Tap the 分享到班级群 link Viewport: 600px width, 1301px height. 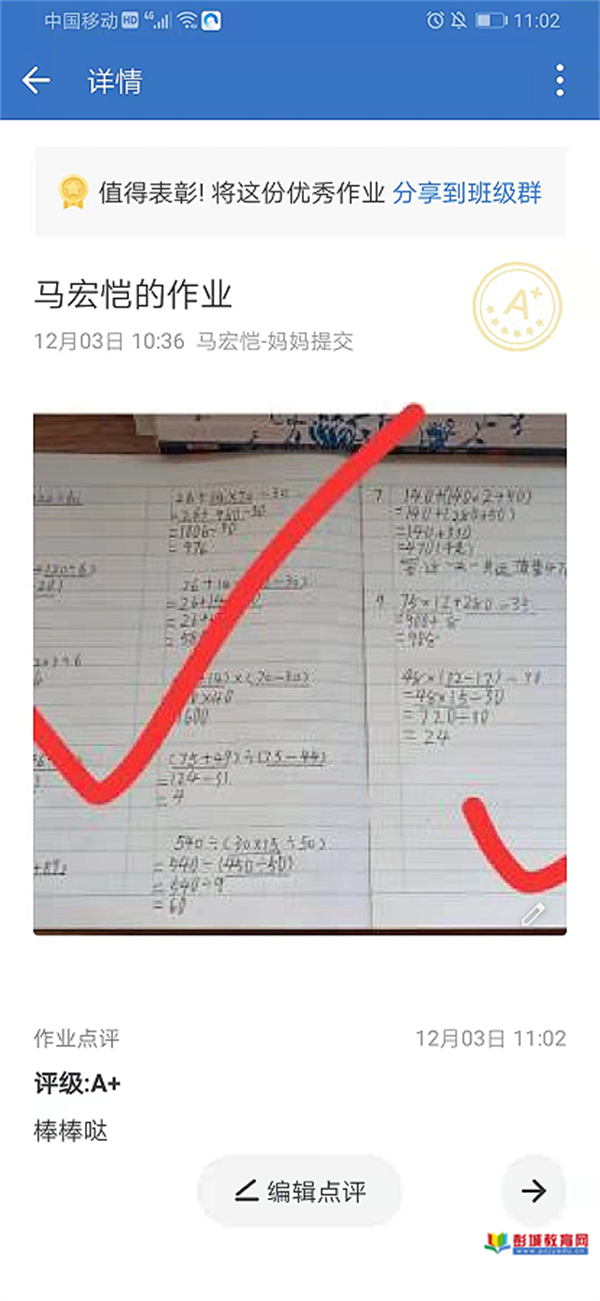(467, 193)
